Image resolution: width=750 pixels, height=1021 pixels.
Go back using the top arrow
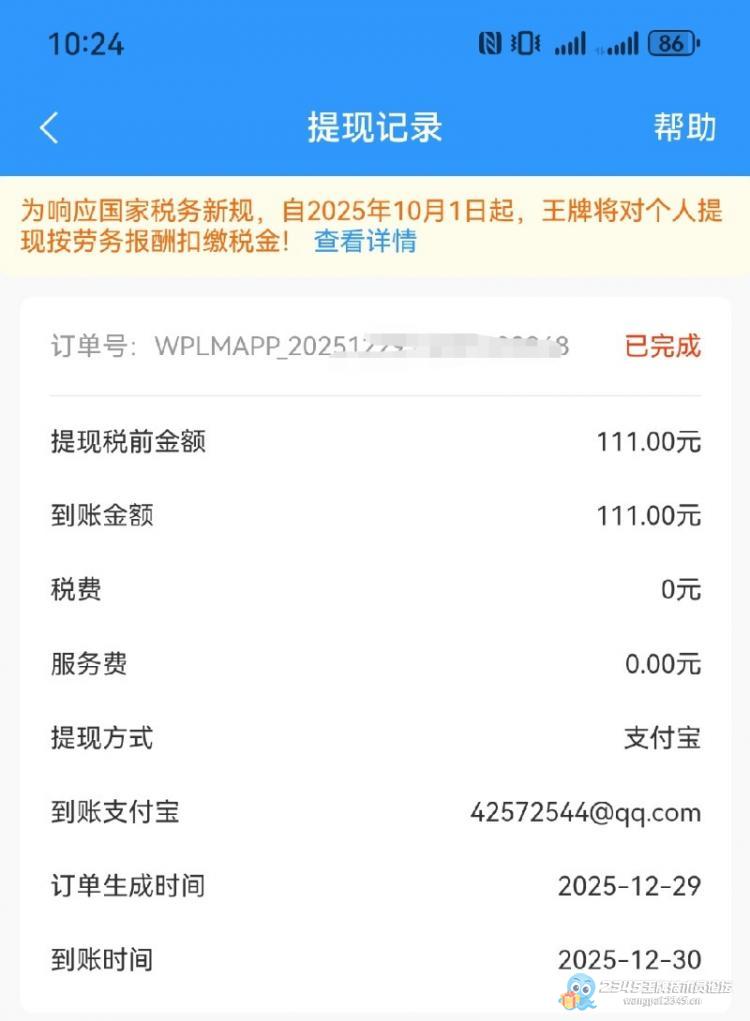tap(50, 128)
